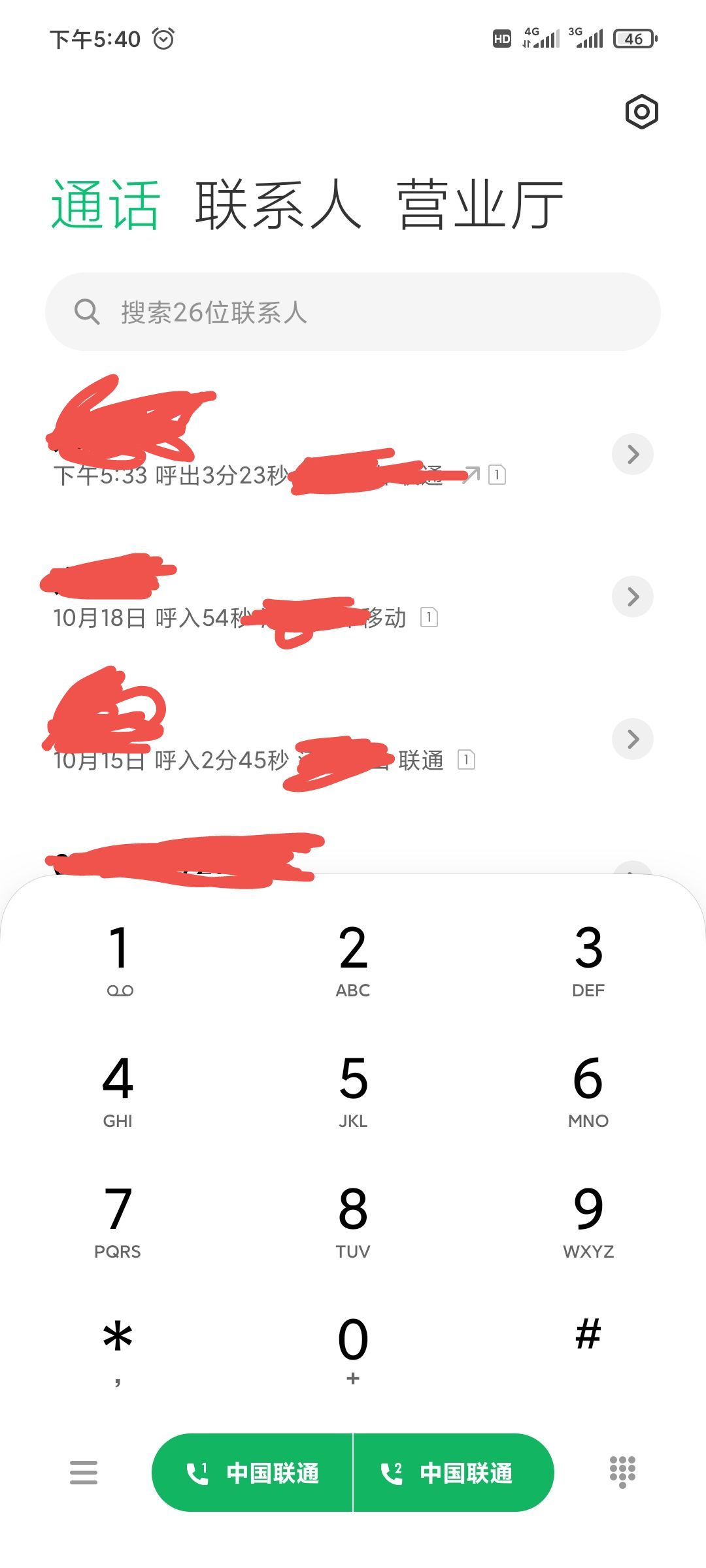Open the hamburger menu beside call buttons
Image resolution: width=706 pixels, height=1568 pixels.
[84, 1473]
